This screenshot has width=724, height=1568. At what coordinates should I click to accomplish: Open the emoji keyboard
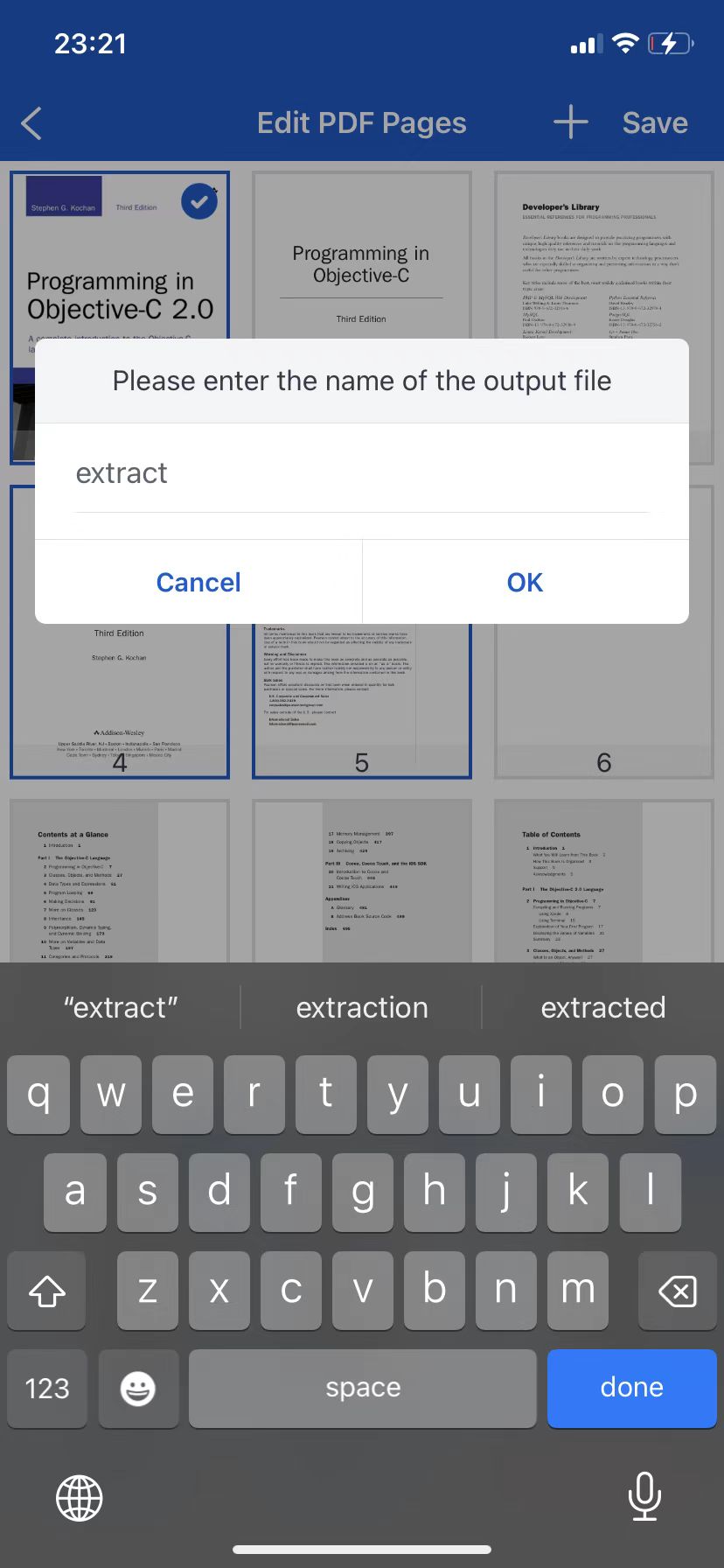point(138,1388)
